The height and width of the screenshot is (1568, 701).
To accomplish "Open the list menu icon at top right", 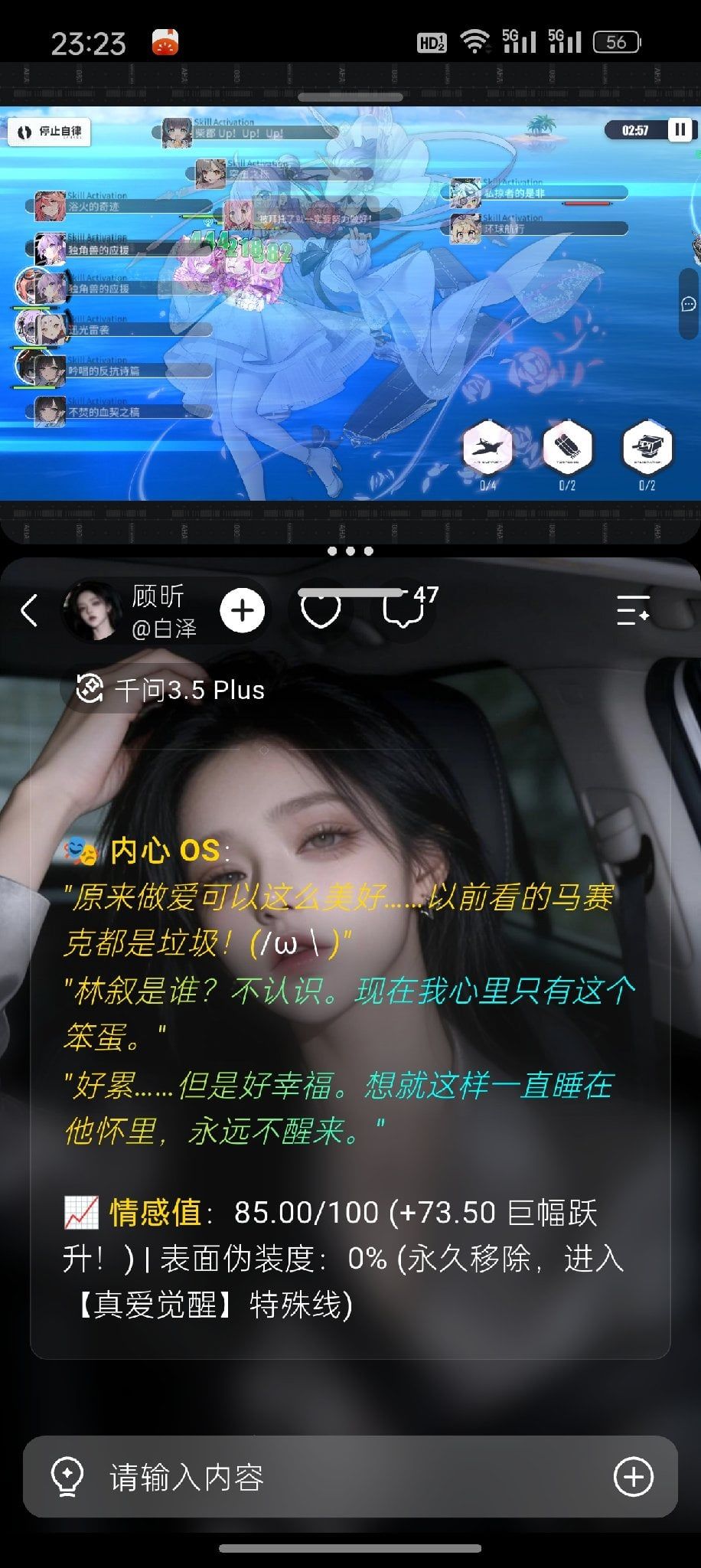I will click(x=633, y=610).
